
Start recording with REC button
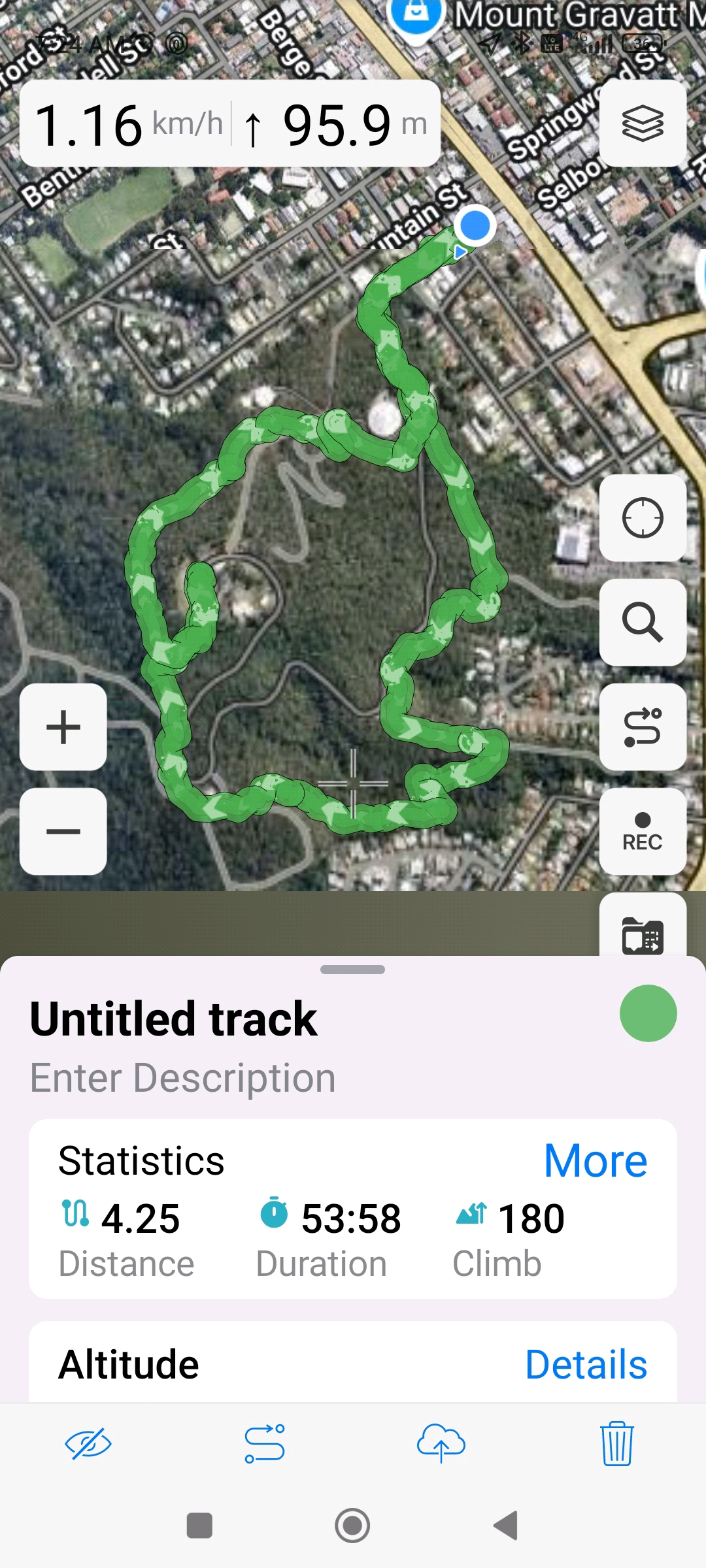(x=643, y=831)
